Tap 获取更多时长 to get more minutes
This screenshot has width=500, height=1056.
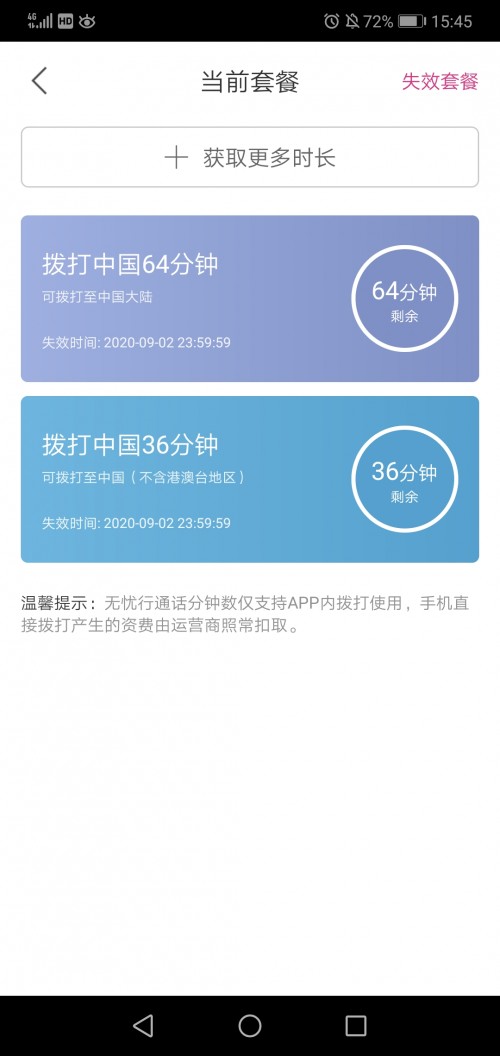(x=250, y=157)
